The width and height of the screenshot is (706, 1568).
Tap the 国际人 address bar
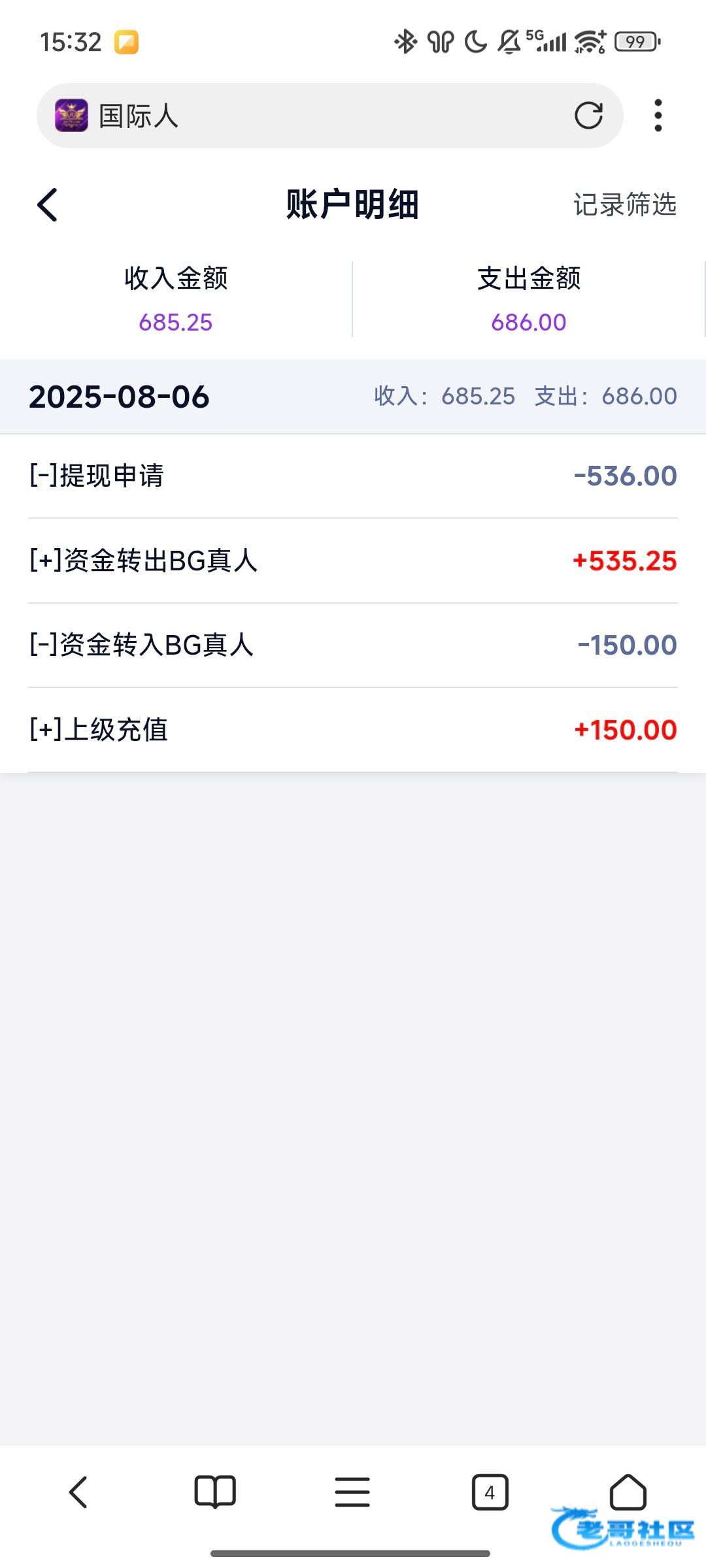[329, 116]
